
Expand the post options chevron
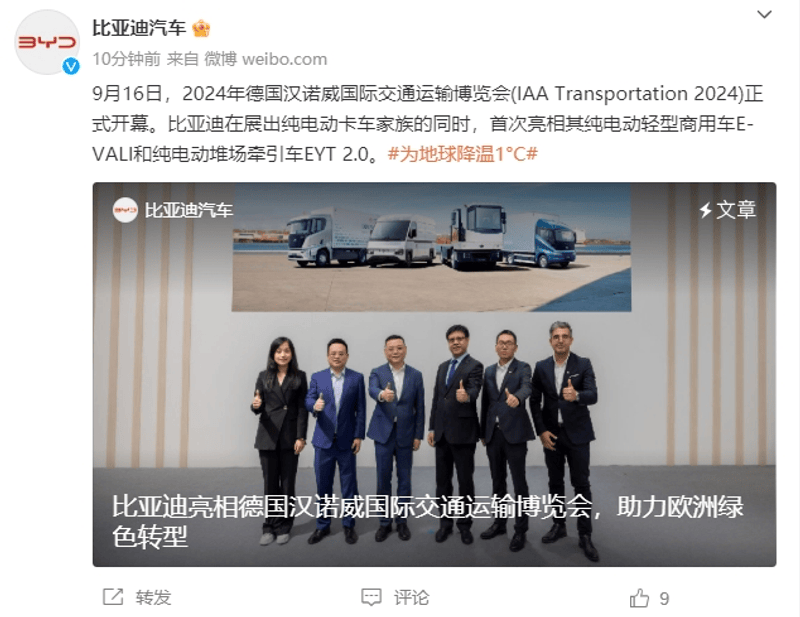(x=764, y=15)
